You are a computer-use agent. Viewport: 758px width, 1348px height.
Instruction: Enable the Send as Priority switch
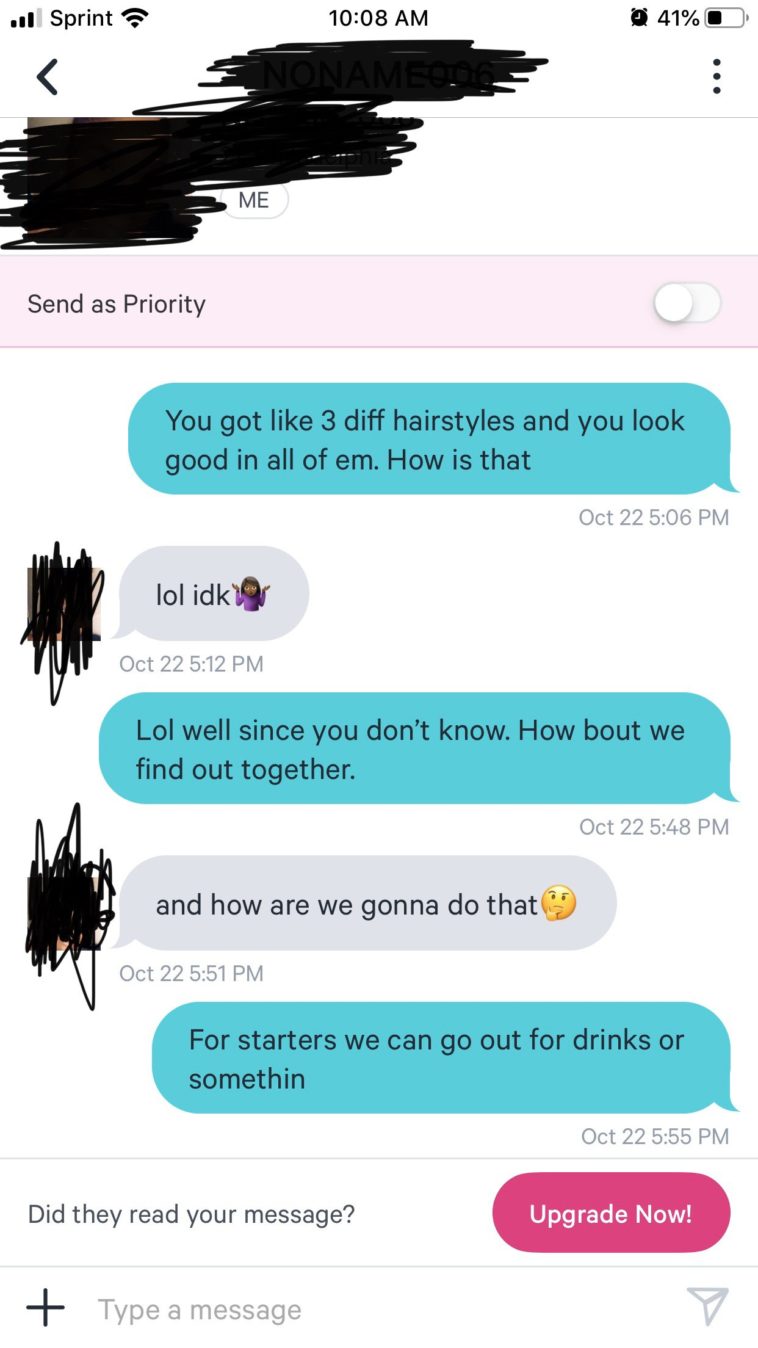687,304
